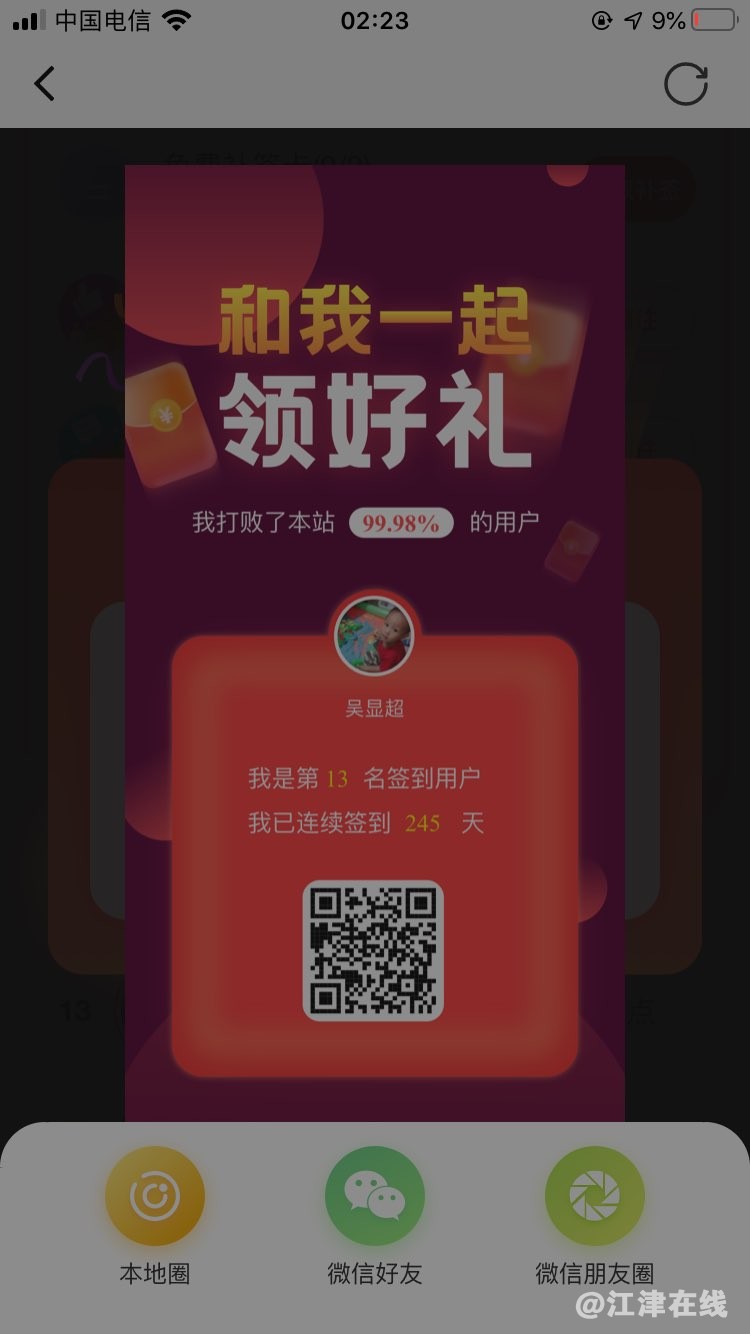
Task: Share poster to 本地圈
Action: pyautogui.click(x=155, y=1196)
